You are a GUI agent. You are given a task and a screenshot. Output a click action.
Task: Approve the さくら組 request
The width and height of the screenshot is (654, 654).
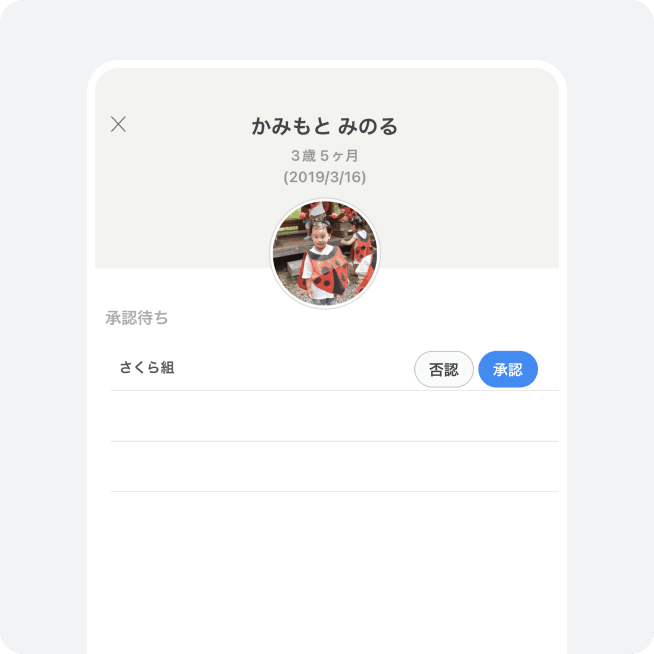(x=508, y=369)
